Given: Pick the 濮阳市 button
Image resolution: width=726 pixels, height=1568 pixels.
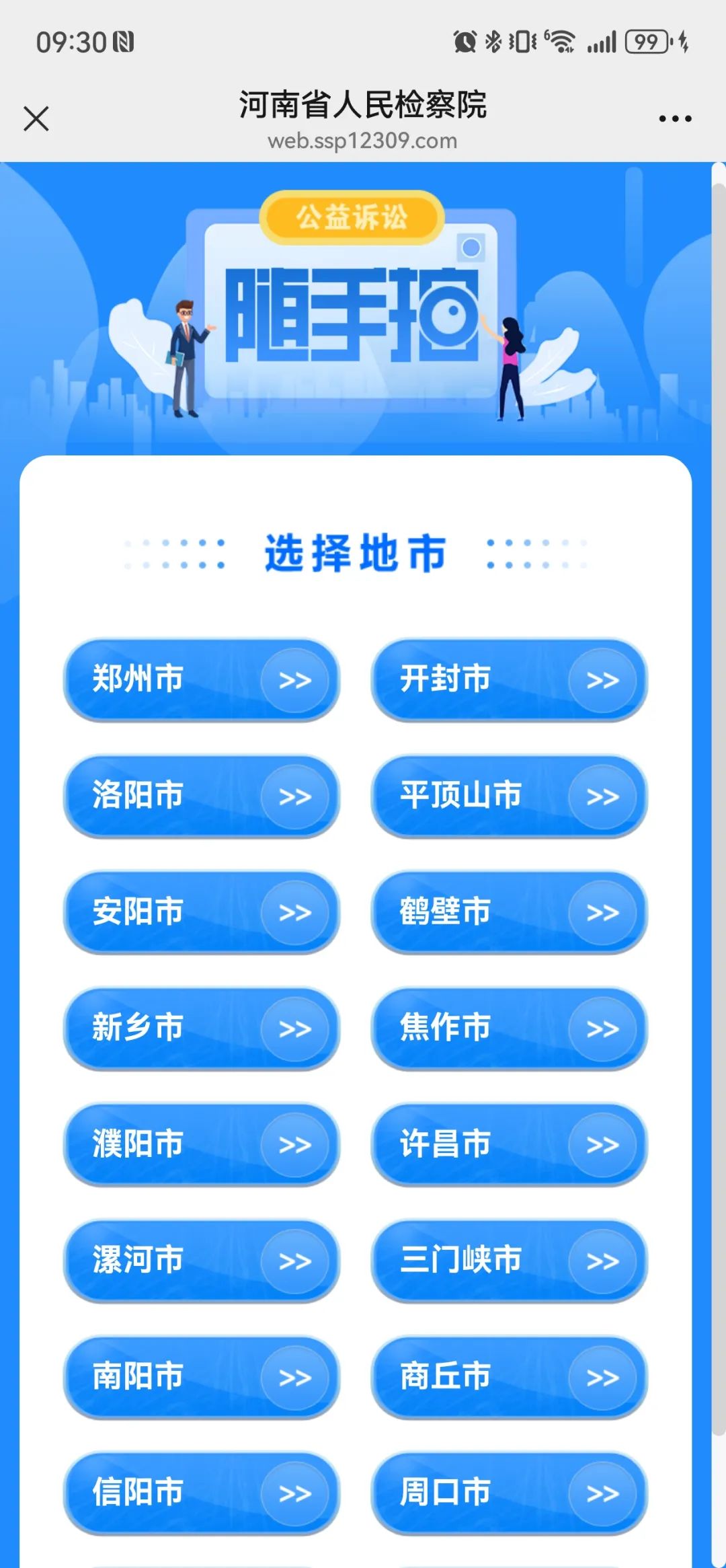Looking at the screenshot, I should tap(202, 1144).
